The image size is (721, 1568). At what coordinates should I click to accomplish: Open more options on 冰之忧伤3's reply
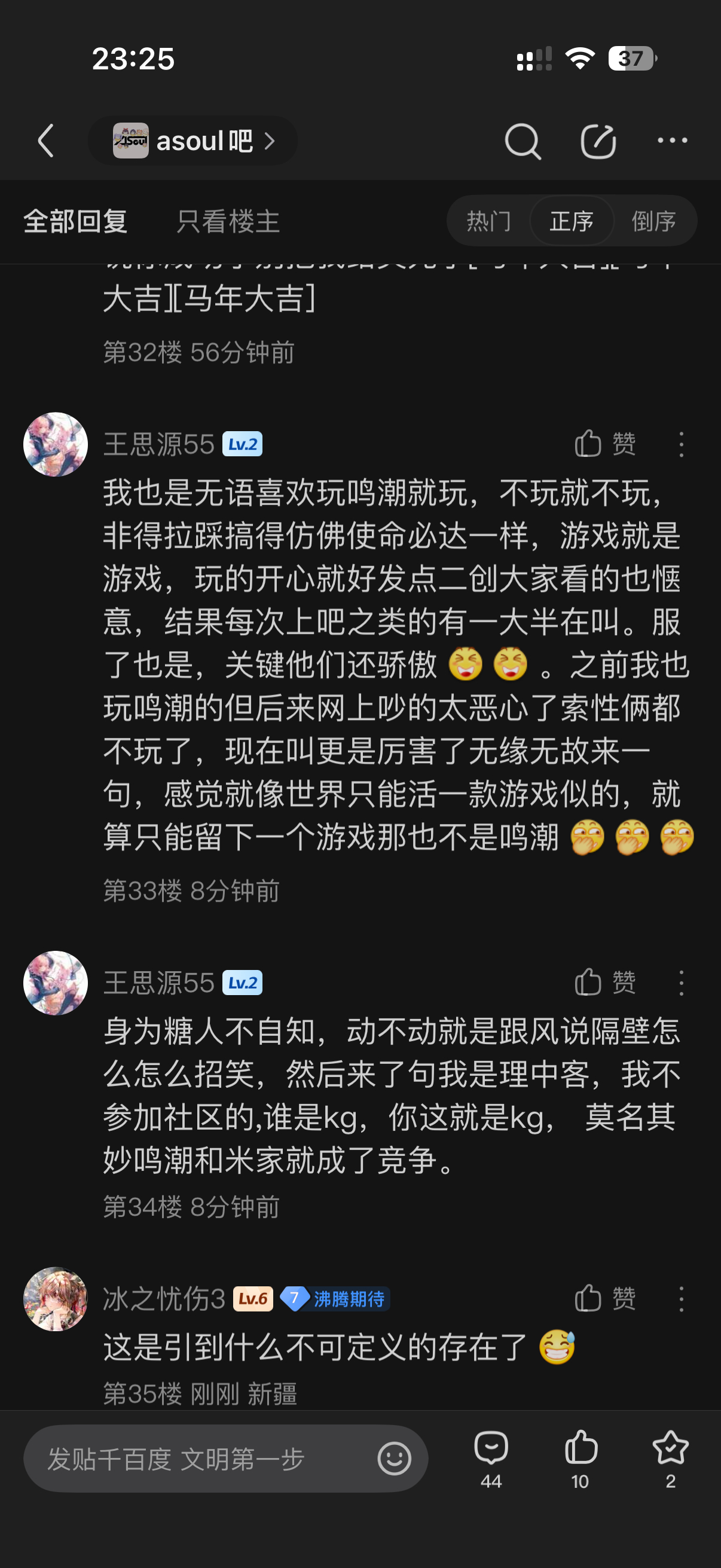[x=681, y=1299]
